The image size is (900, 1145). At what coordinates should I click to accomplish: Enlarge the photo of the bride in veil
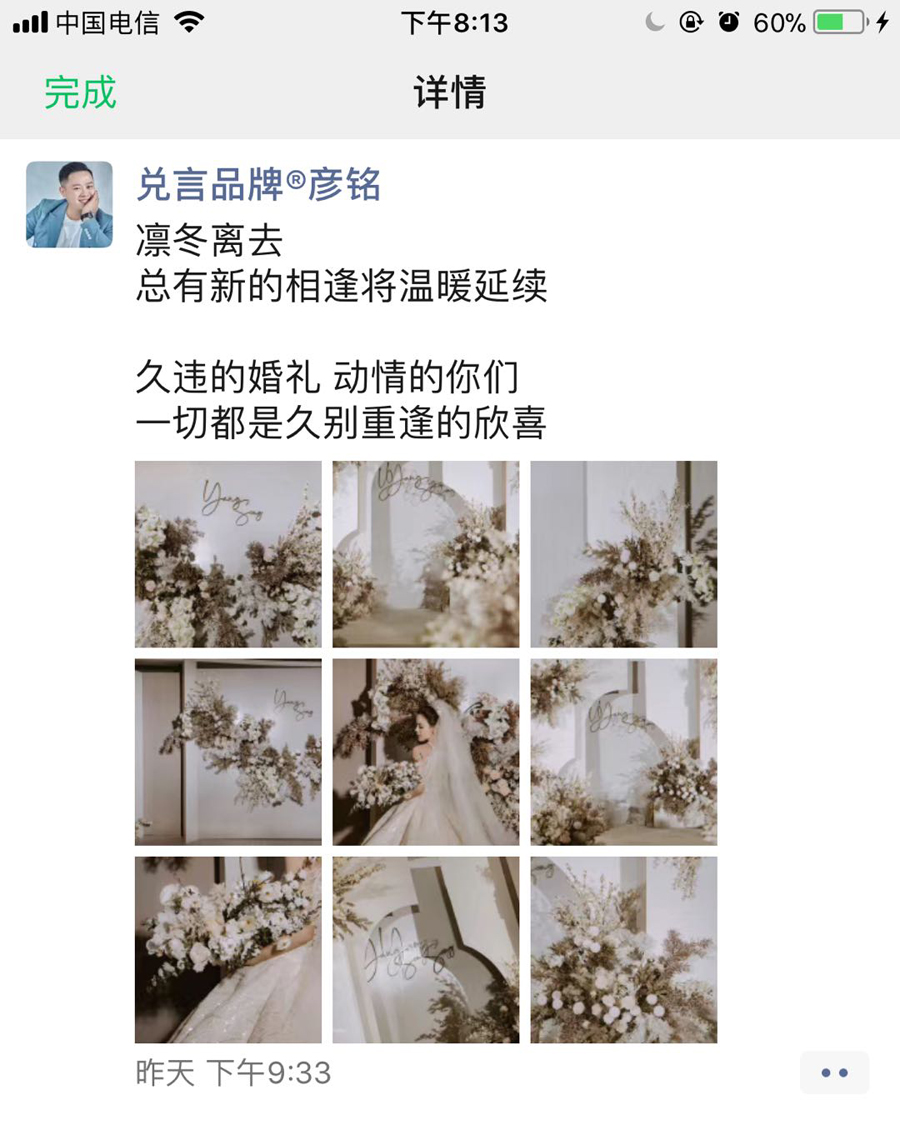(426, 752)
